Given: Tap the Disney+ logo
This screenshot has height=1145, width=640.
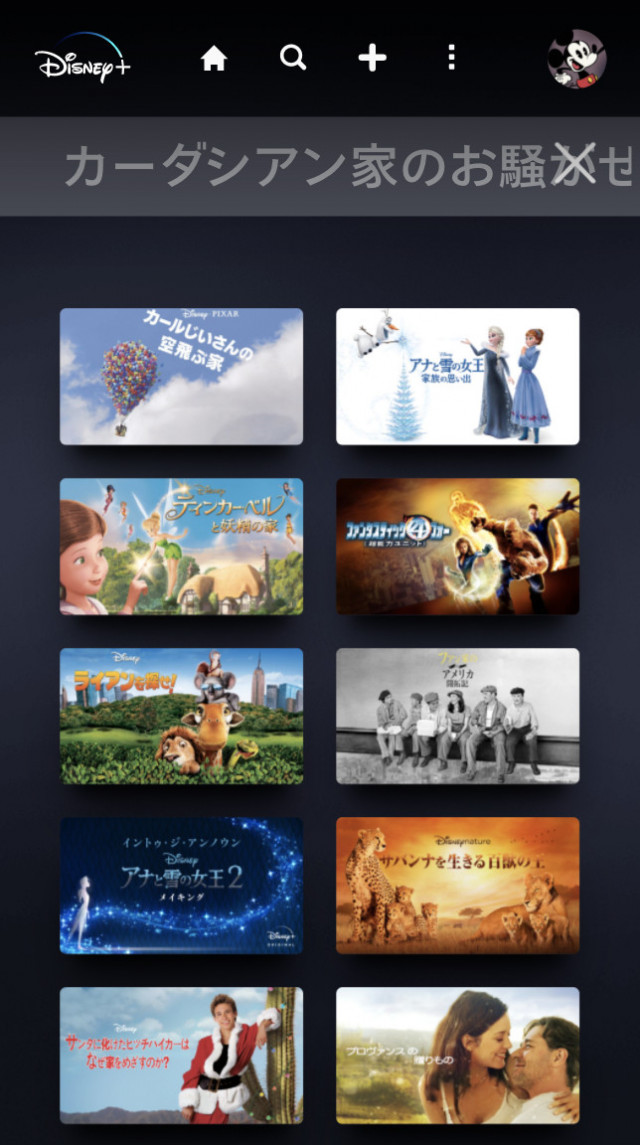Looking at the screenshot, I should (x=82, y=60).
